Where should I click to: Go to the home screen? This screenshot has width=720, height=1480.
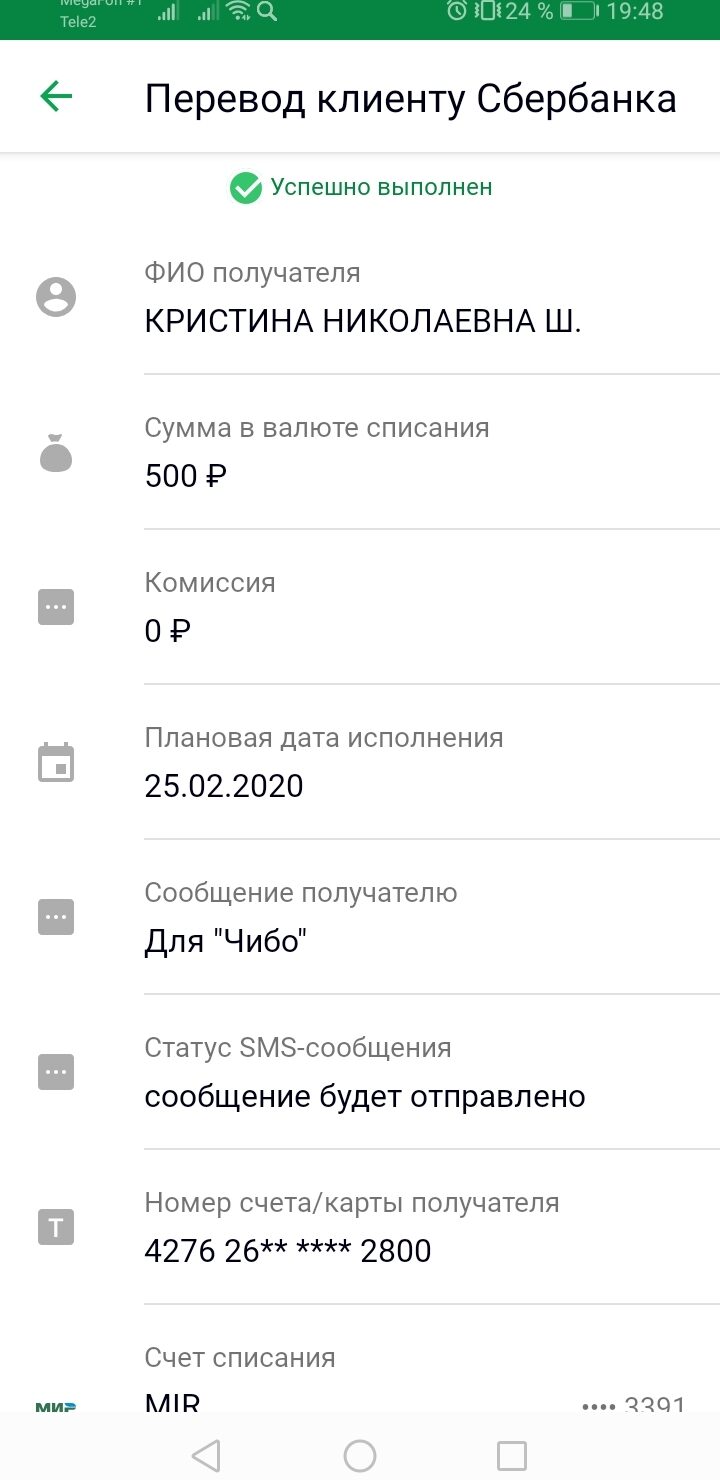click(x=360, y=1455)
